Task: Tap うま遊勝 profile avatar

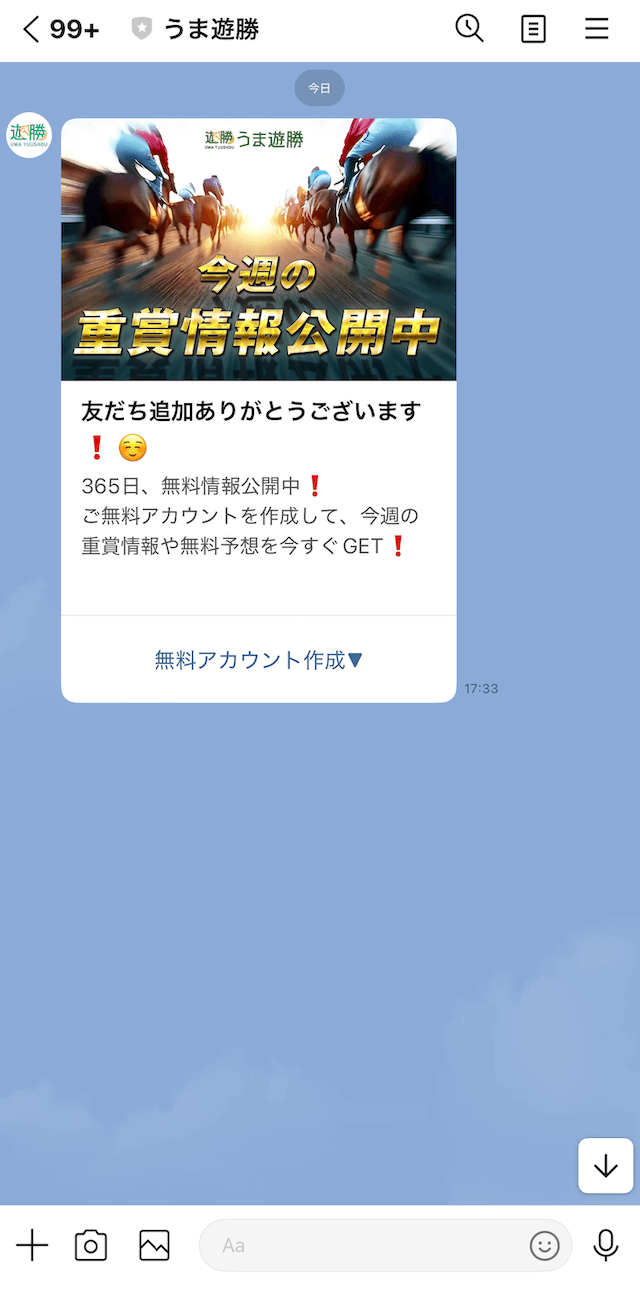Action: [x=29, y=135]
